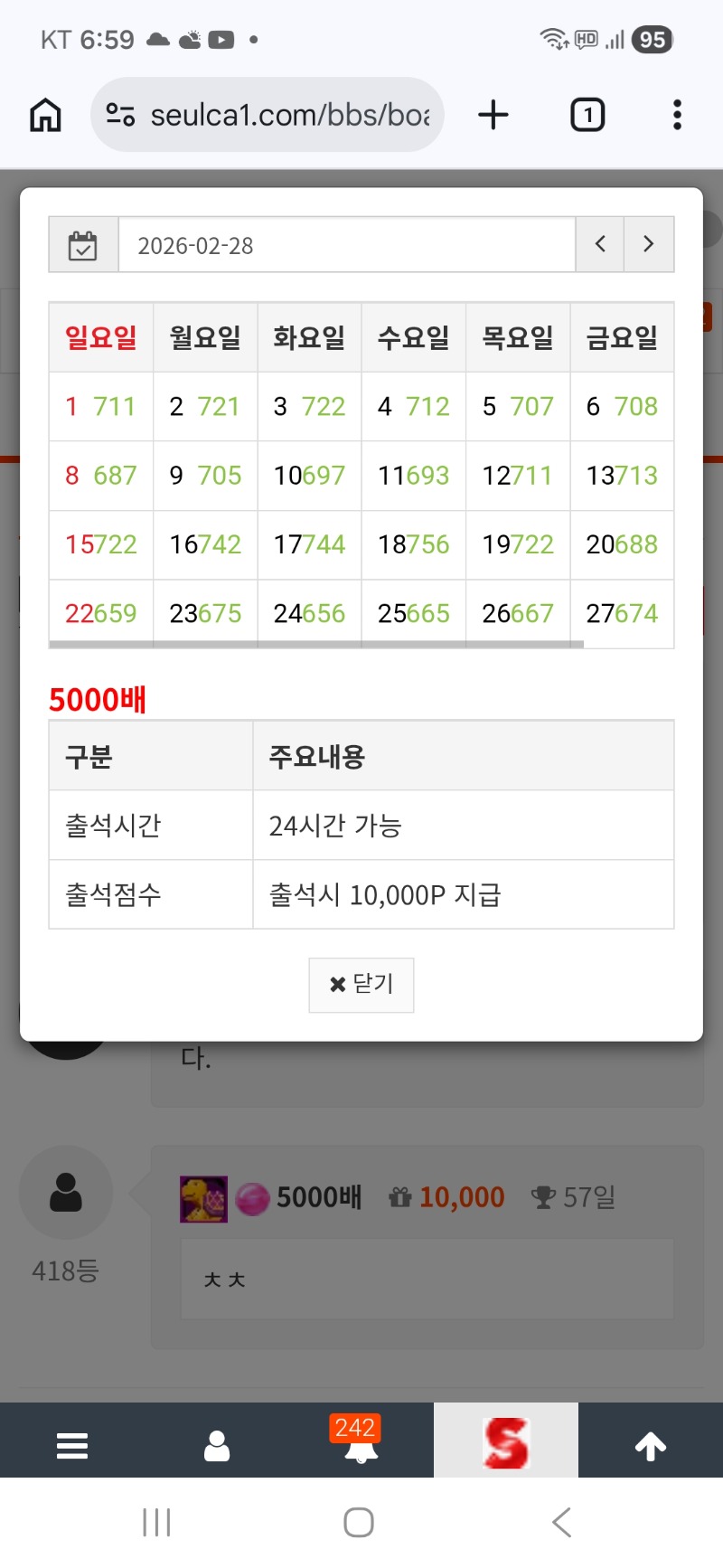Go to the previous date
The width and height of the screenshot is (723, 1568).
click(600, 244)
